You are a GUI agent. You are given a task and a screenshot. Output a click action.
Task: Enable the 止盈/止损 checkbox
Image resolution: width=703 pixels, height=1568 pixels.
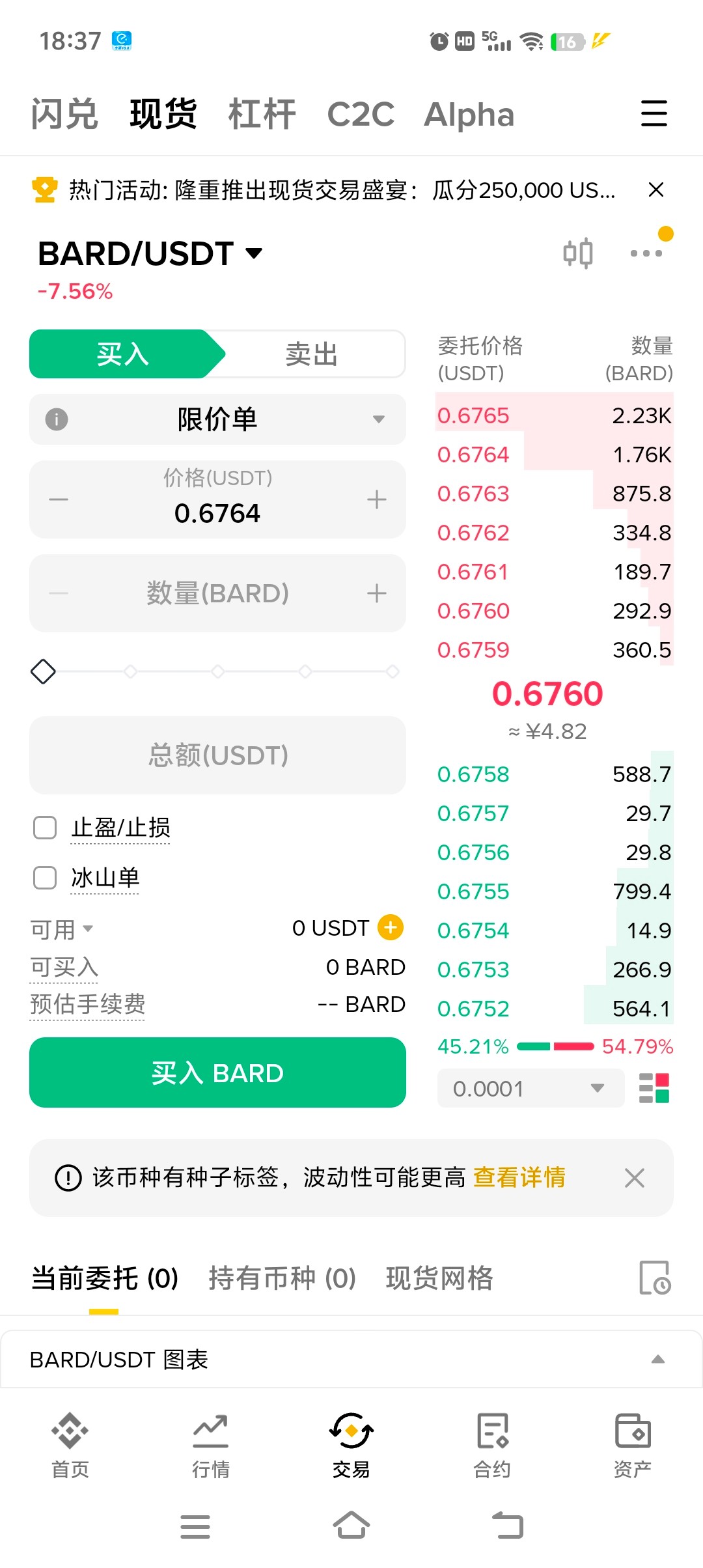point(45,828)
